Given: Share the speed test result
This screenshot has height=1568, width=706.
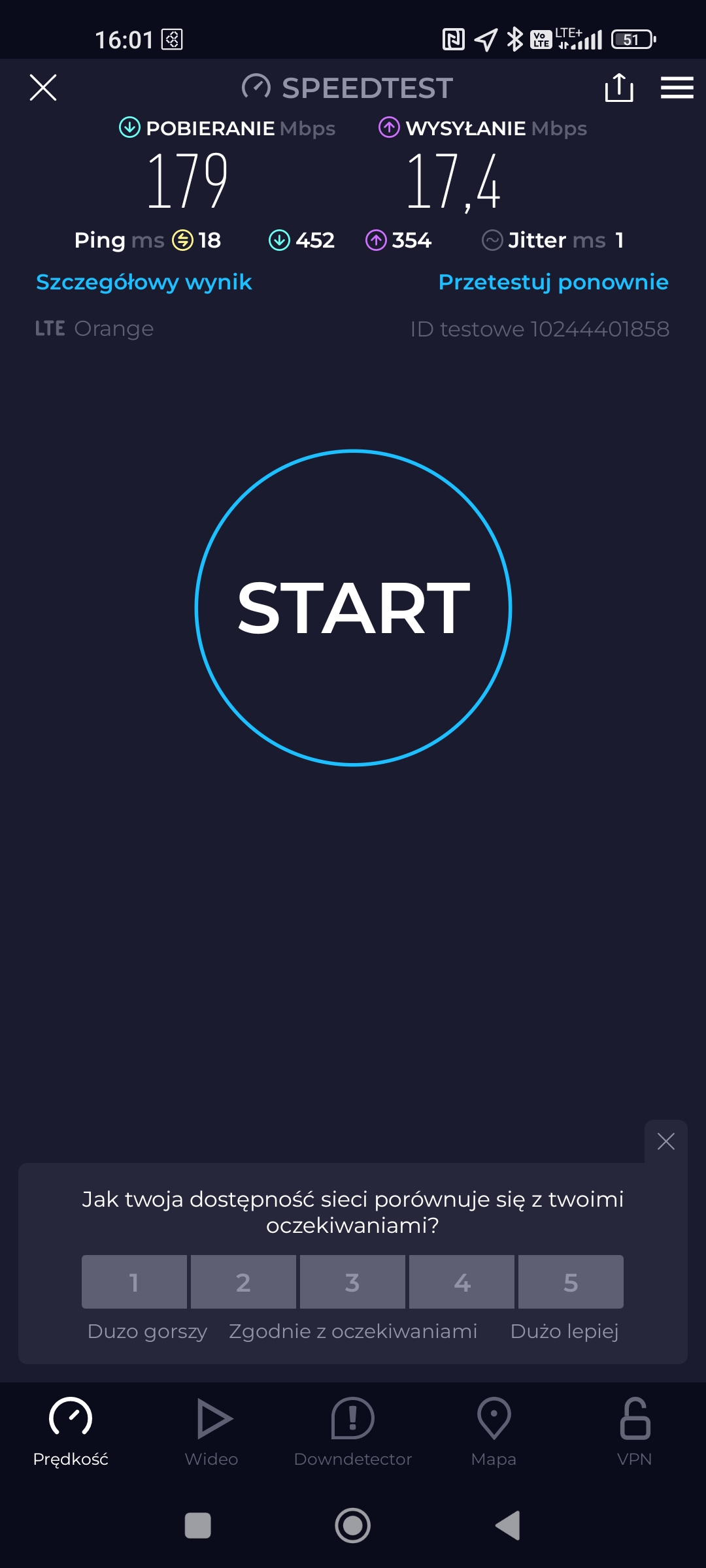Looking at the screenshot, I should [x=618, y=88].
